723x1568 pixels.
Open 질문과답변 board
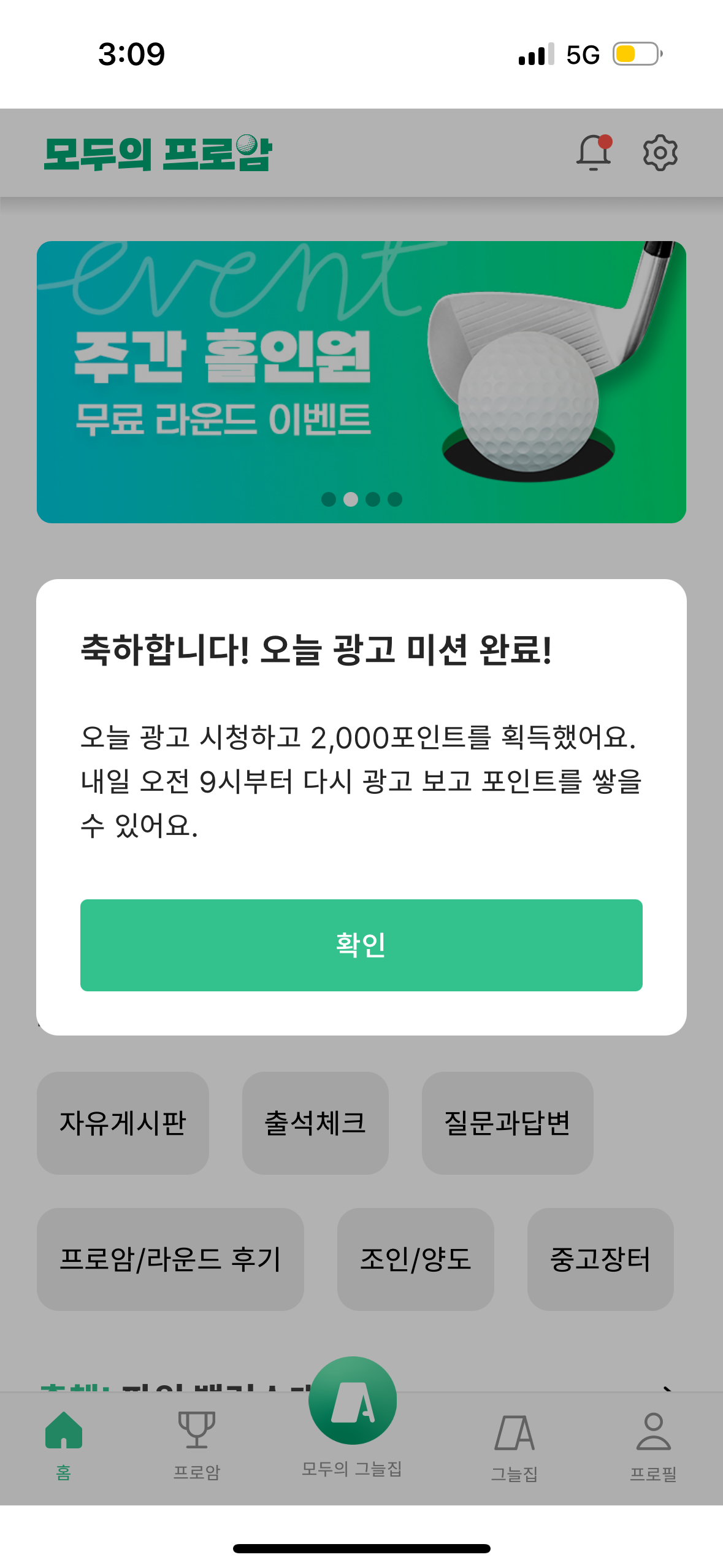coord(507,1123)
